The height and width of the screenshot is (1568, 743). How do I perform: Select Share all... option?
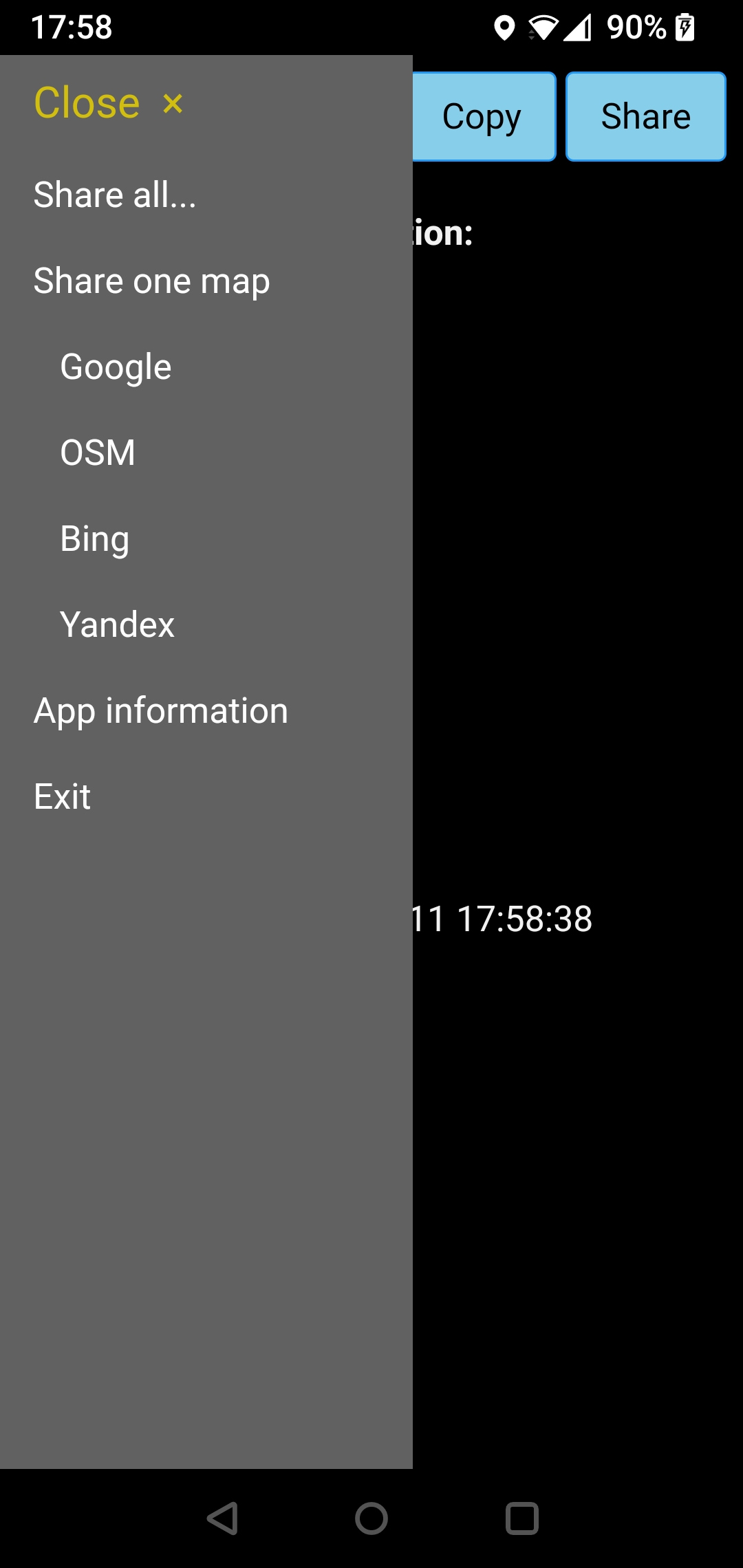point(115,195)
